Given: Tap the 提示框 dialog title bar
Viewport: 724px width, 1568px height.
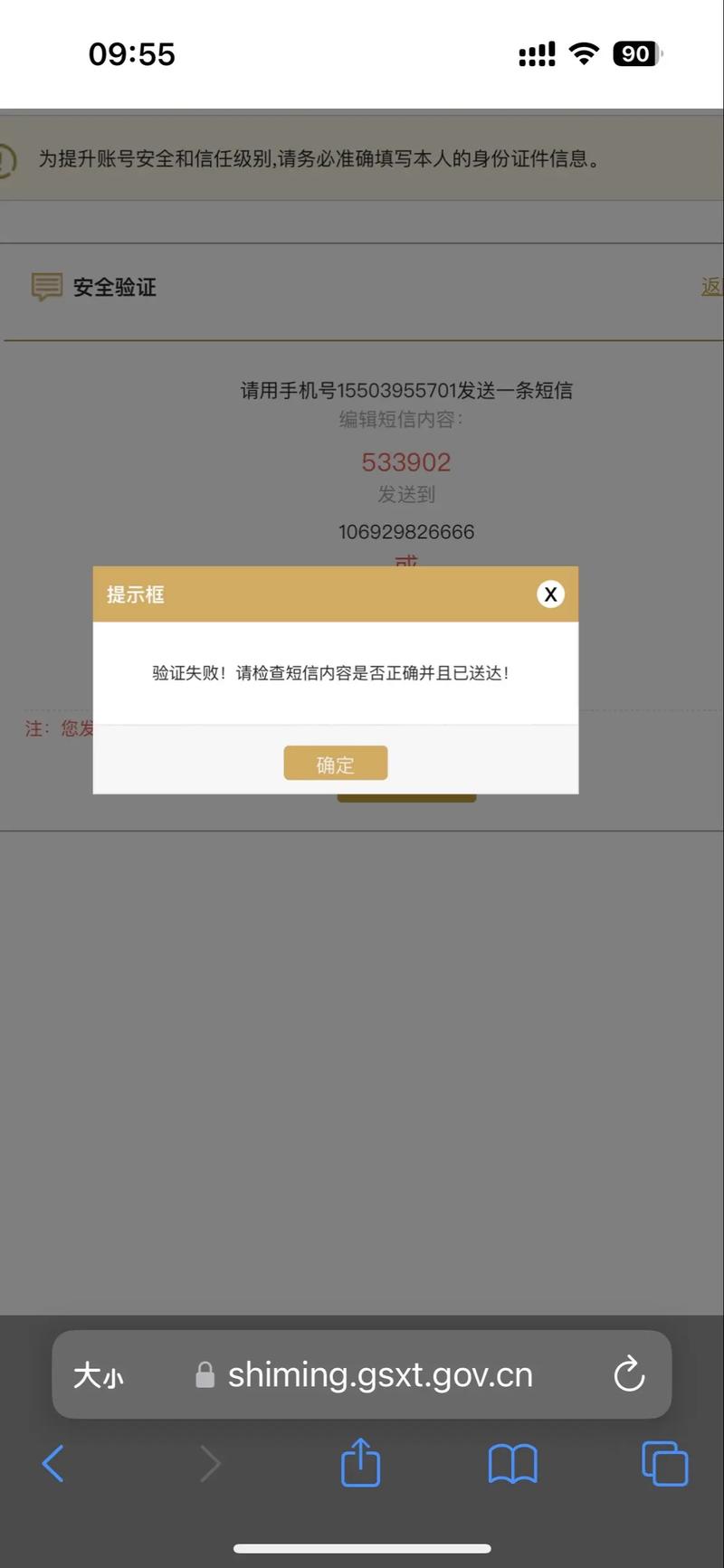Looking at the screenshot, I should click(x=136, y=594).
